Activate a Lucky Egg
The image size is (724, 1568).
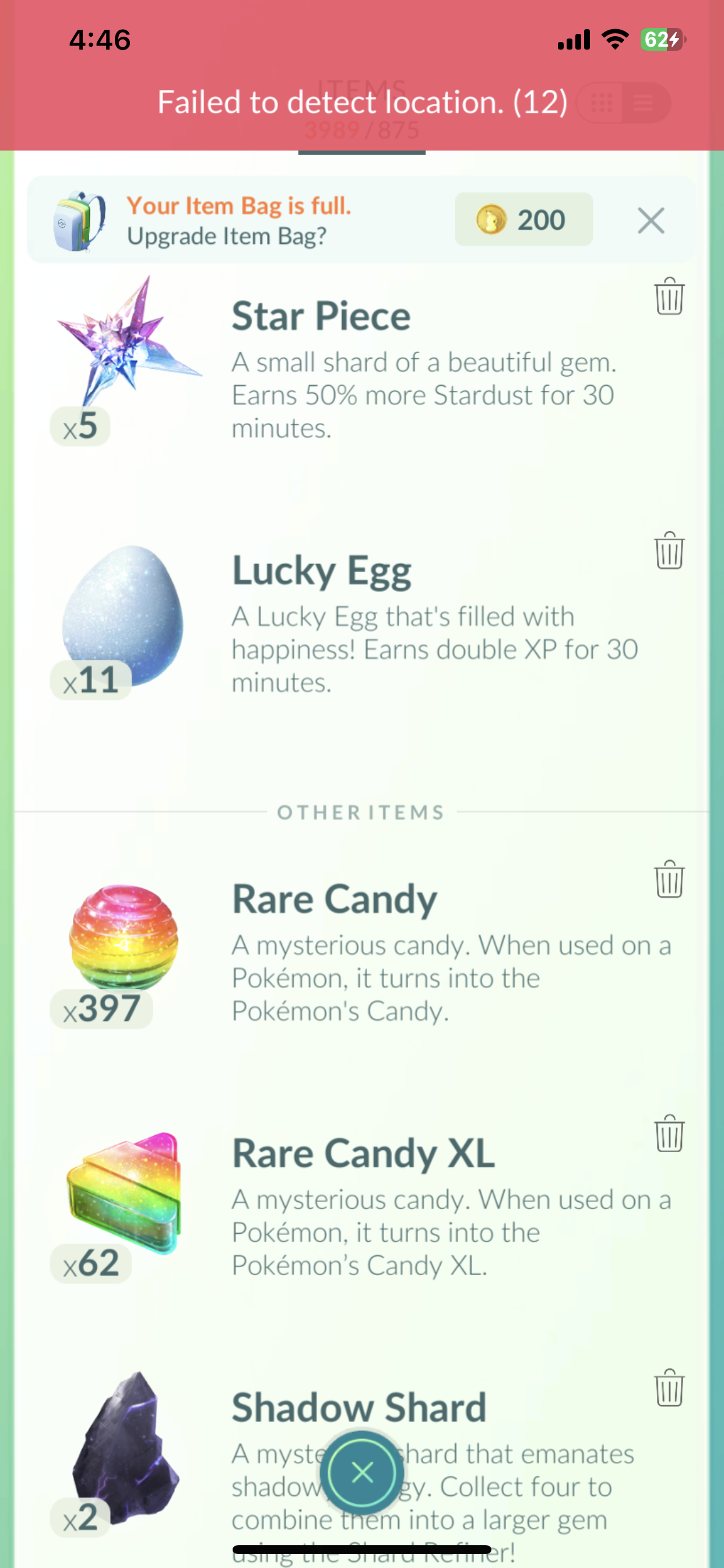point(124,615)
